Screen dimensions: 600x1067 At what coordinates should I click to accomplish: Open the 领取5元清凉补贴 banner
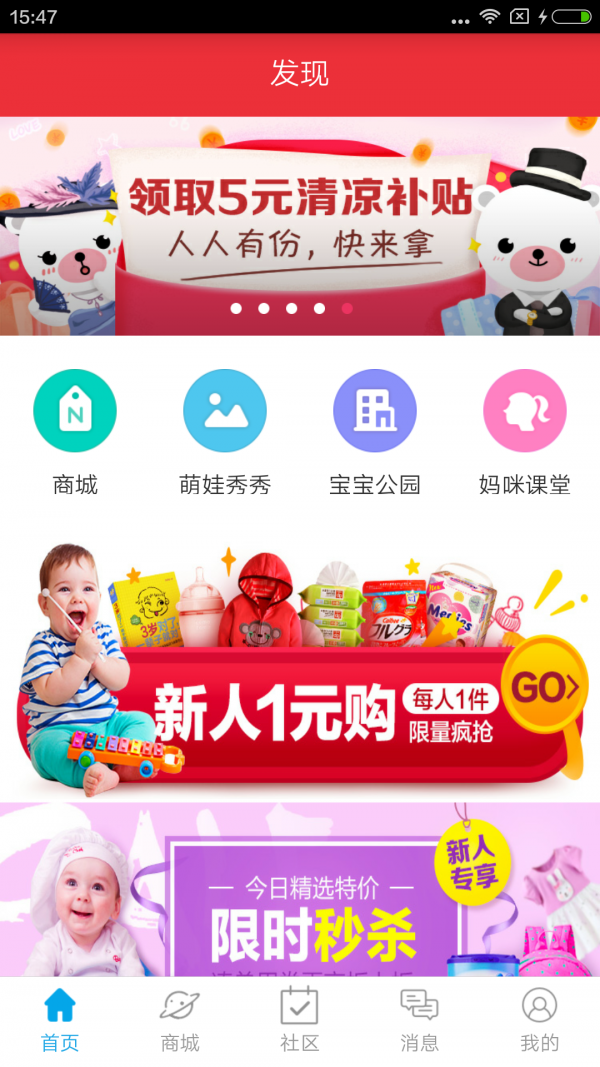[x=300, y=226]
